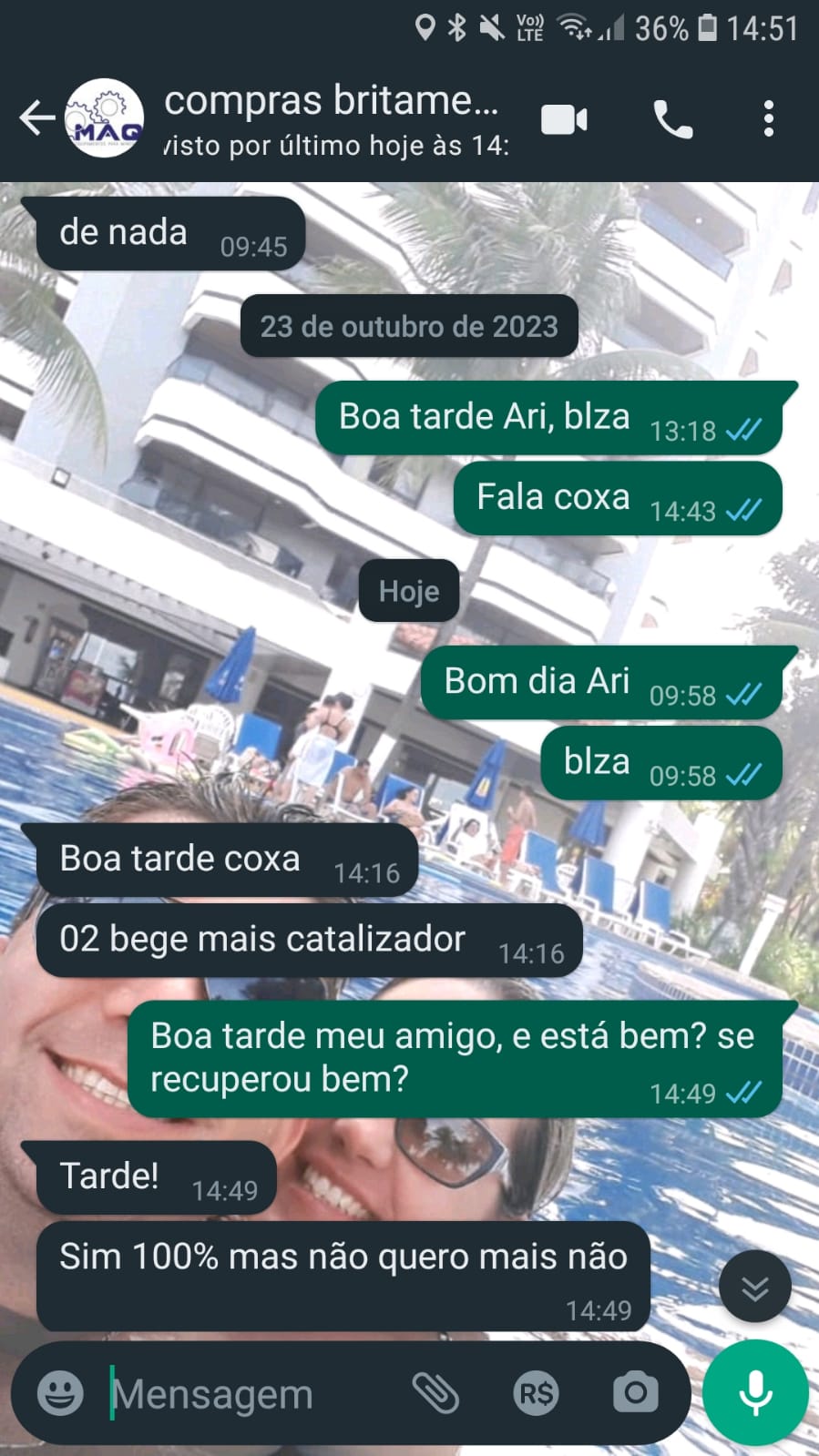The height and width of the screenshot is (1456, 819).
Task: Start a video call with this contact
Action: coord(564,119)
